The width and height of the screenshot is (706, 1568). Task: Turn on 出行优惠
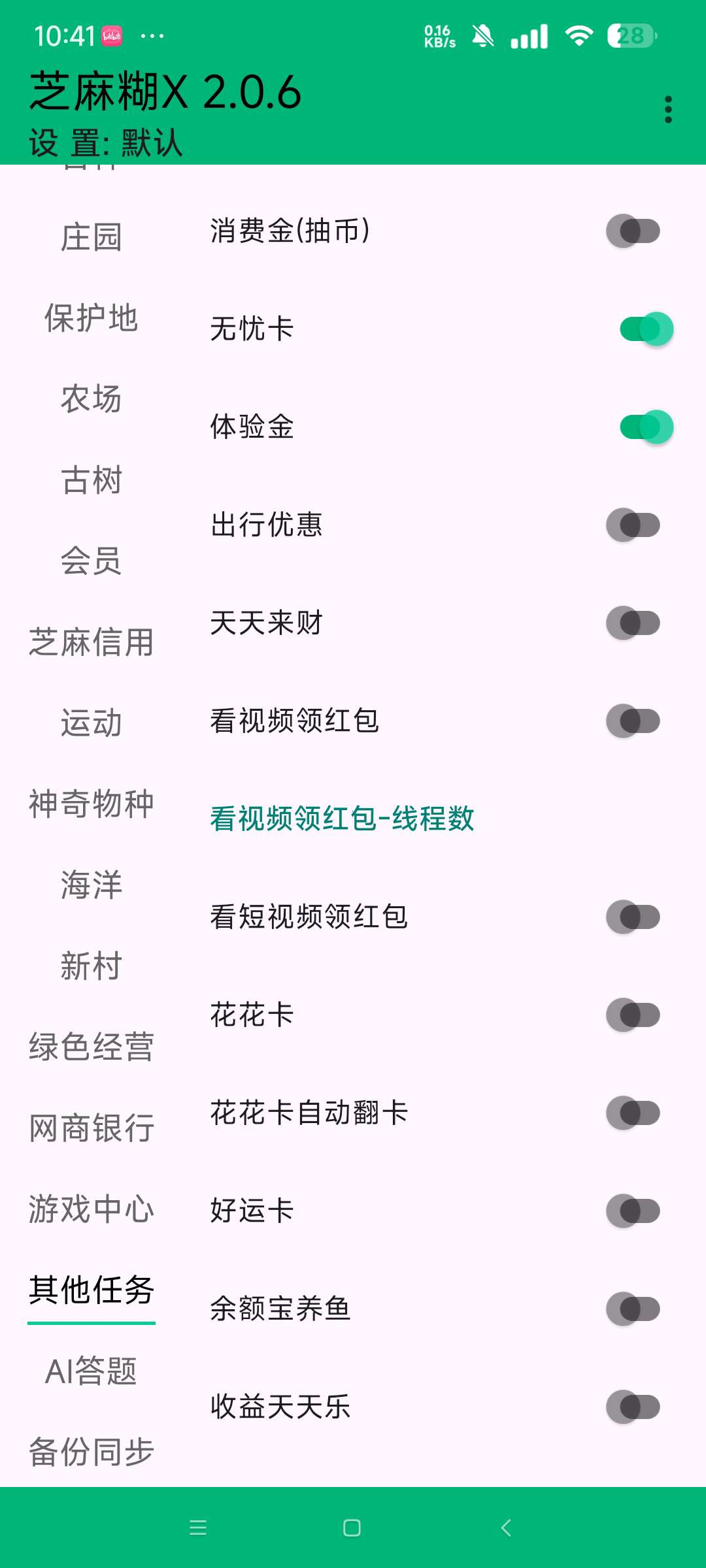point(633,525)
